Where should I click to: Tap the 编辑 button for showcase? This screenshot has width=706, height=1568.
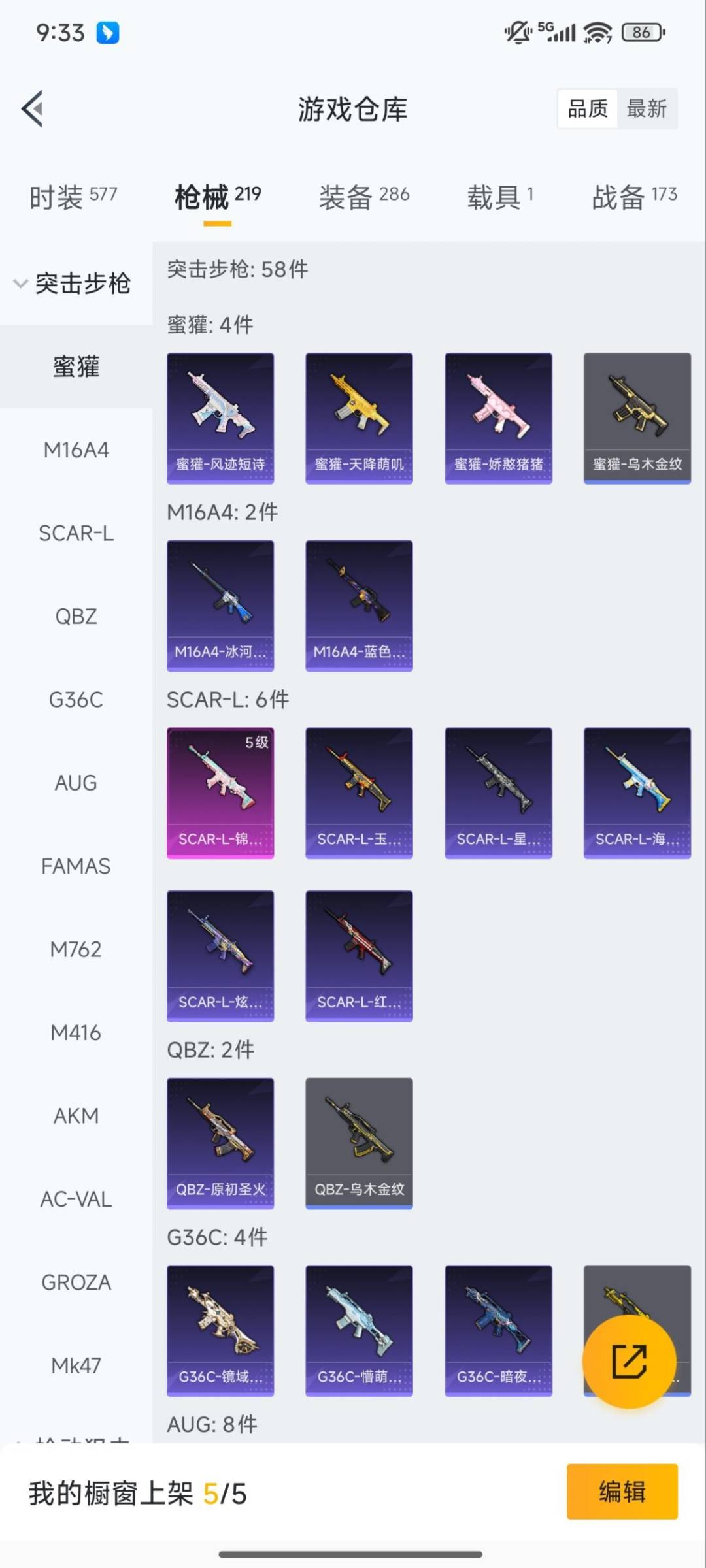622,1492
